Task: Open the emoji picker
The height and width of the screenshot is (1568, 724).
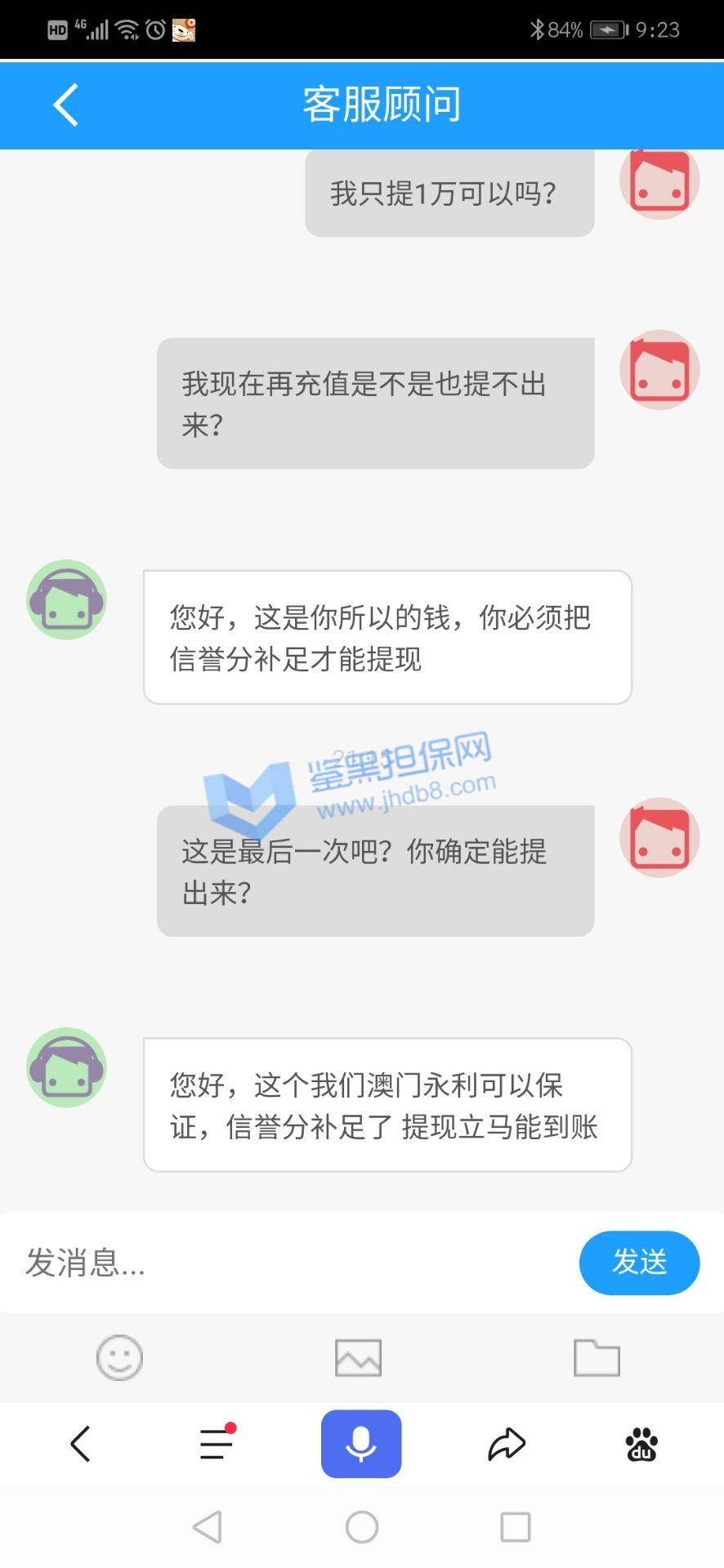Action: point(119,1357)
